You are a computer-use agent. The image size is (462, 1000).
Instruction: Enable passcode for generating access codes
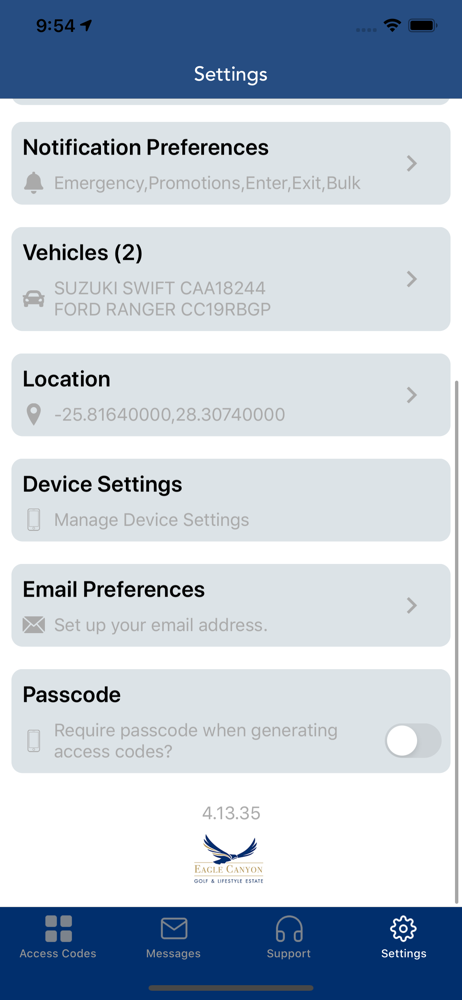point(413,740)
